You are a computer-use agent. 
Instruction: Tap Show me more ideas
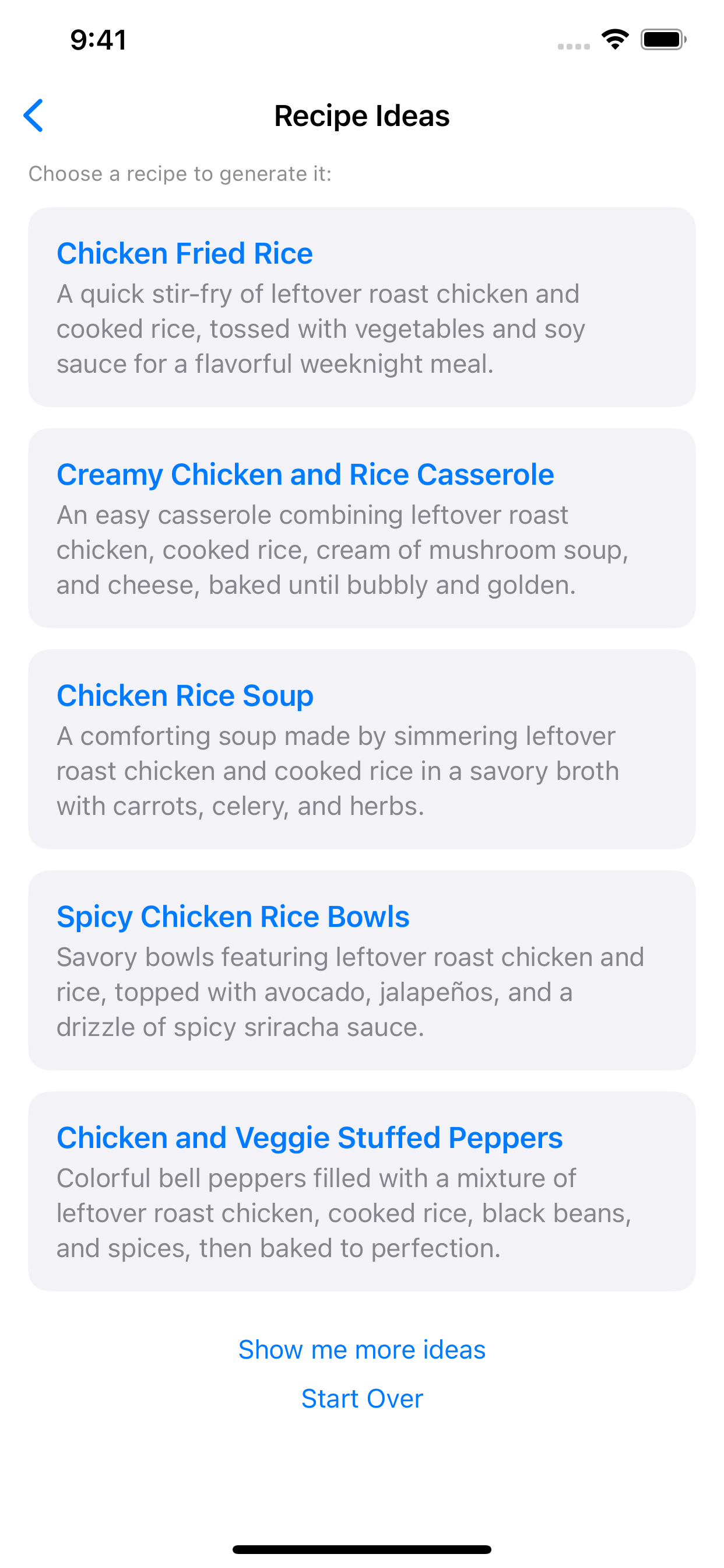tap(362, 1349)
